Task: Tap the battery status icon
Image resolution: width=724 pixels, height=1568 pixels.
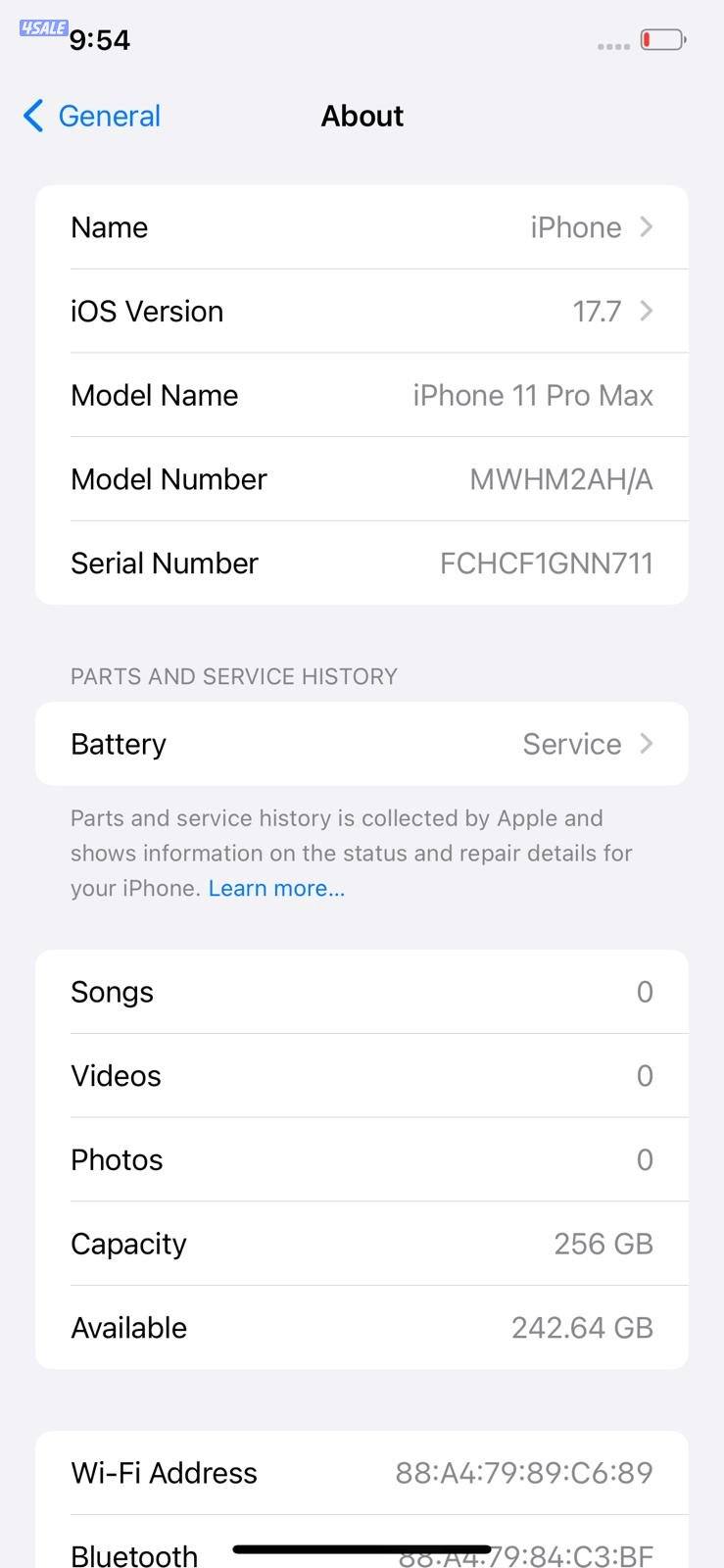Action: 662,40
